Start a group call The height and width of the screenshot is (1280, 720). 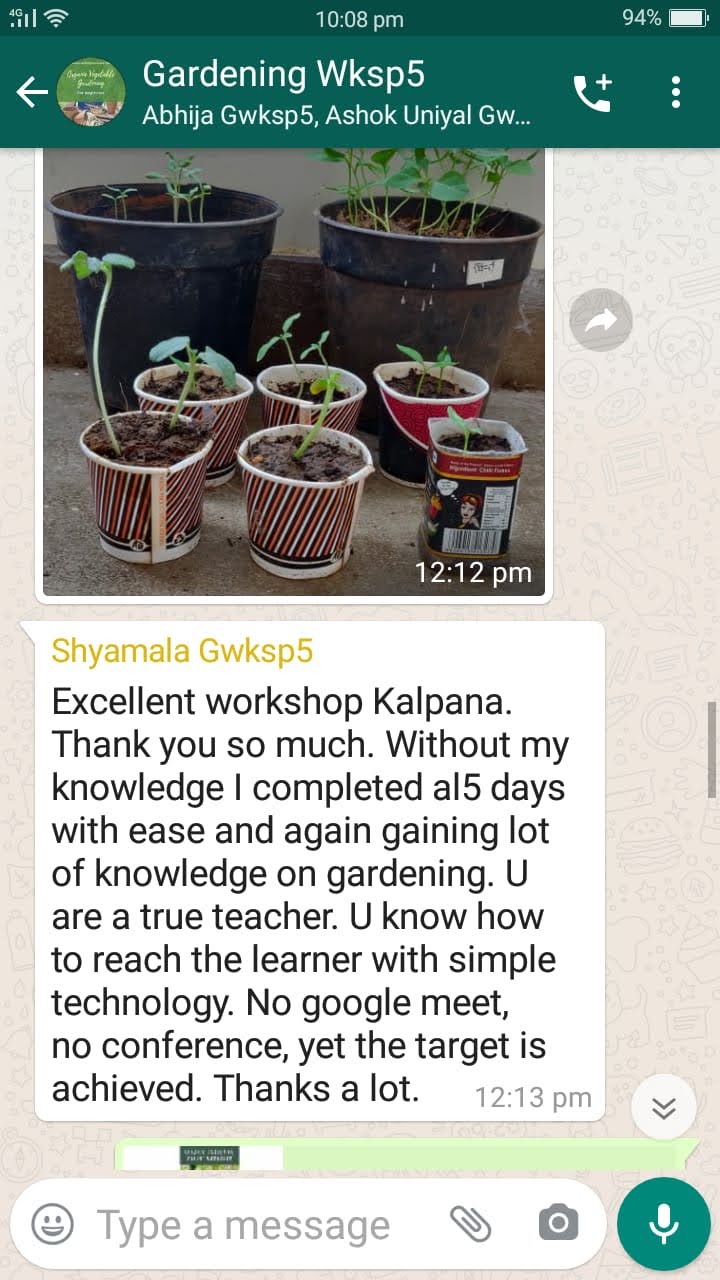(x=592, y=93)
